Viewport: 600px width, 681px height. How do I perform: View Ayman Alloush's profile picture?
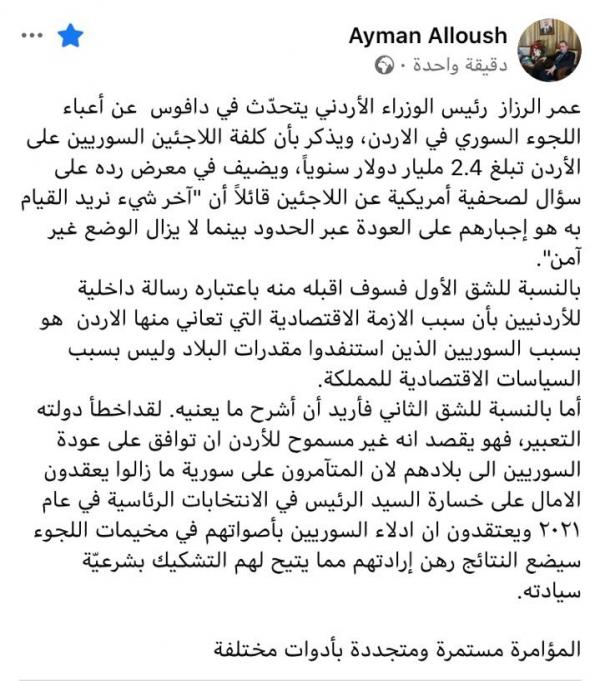pyautogui.click(x=550, y=49)
